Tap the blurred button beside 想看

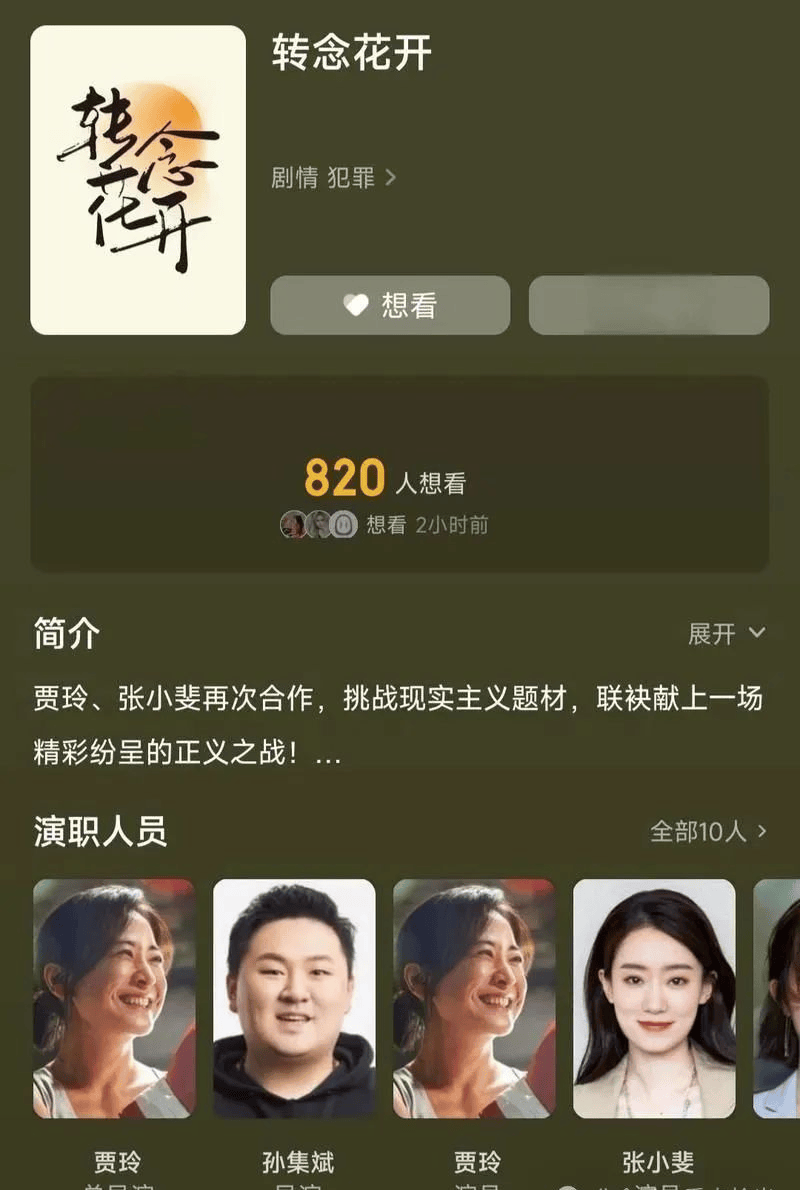pos(648,305)
